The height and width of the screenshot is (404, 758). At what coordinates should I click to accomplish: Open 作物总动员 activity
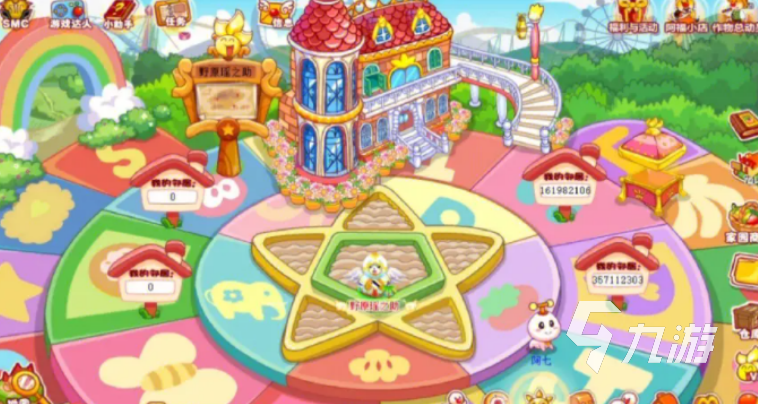(737, 17)
